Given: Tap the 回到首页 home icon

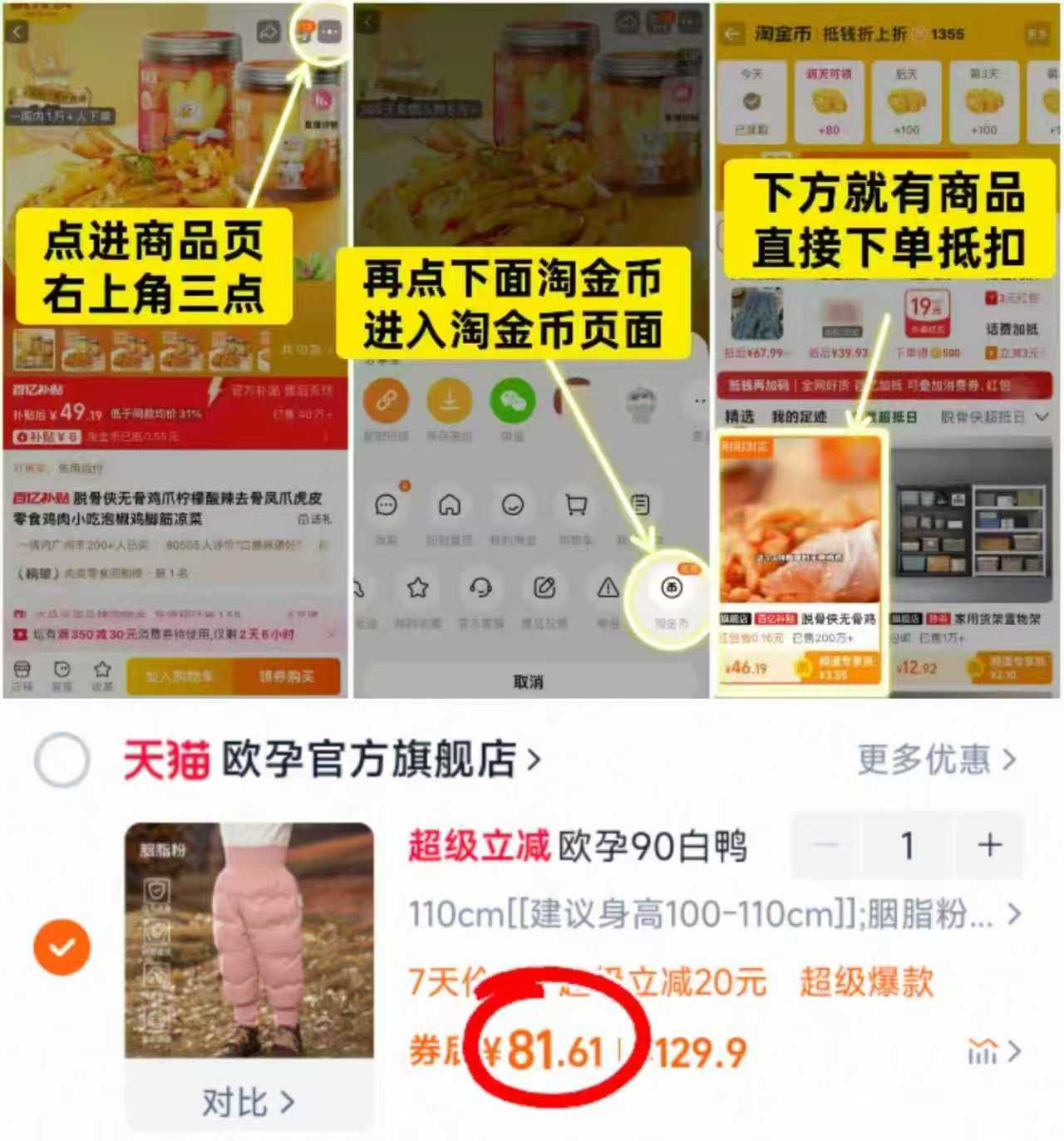Looking at the screenshot, I should point(451,506).
